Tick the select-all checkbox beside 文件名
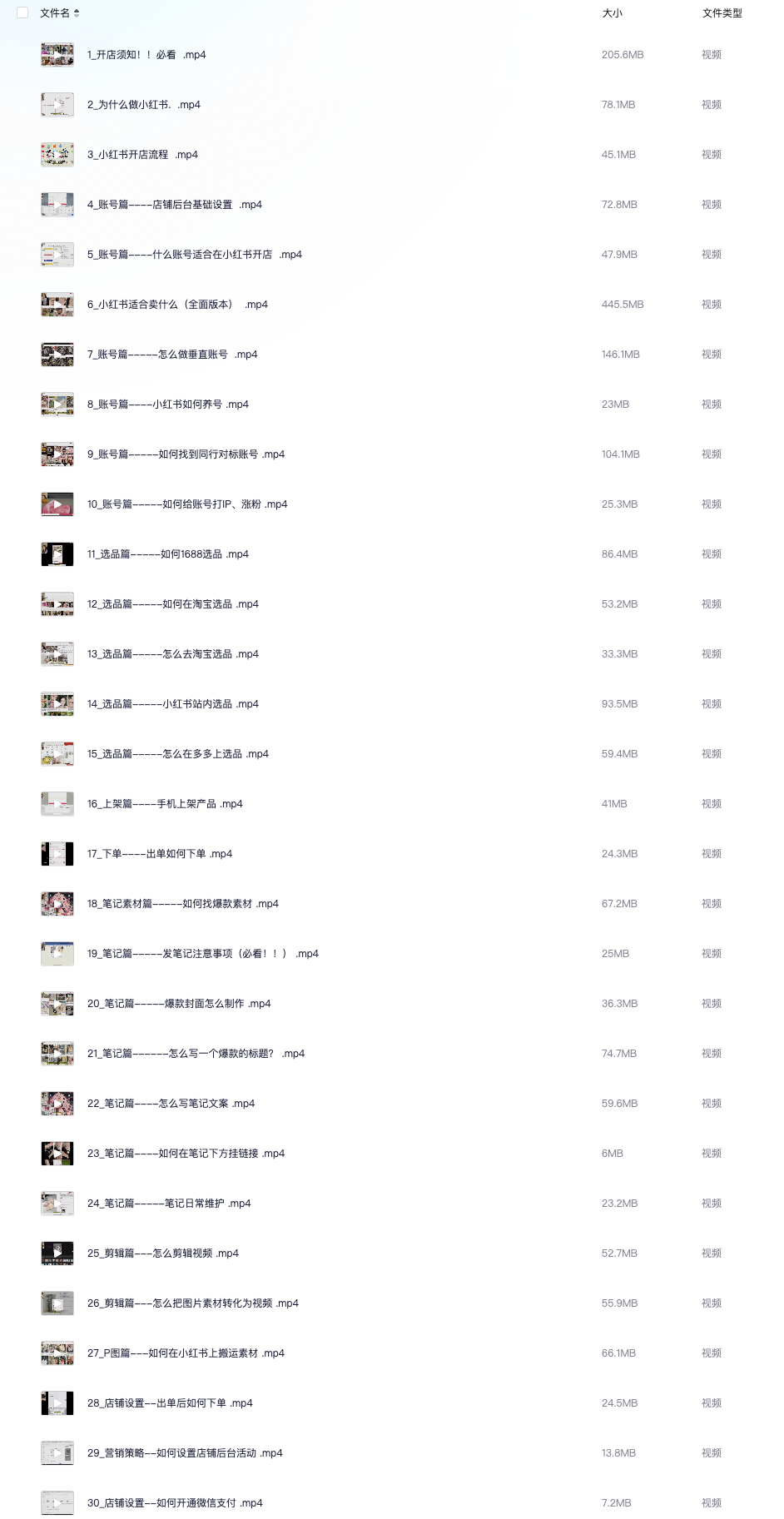The width and height of the screenshot is (784, 1519). 22,12
